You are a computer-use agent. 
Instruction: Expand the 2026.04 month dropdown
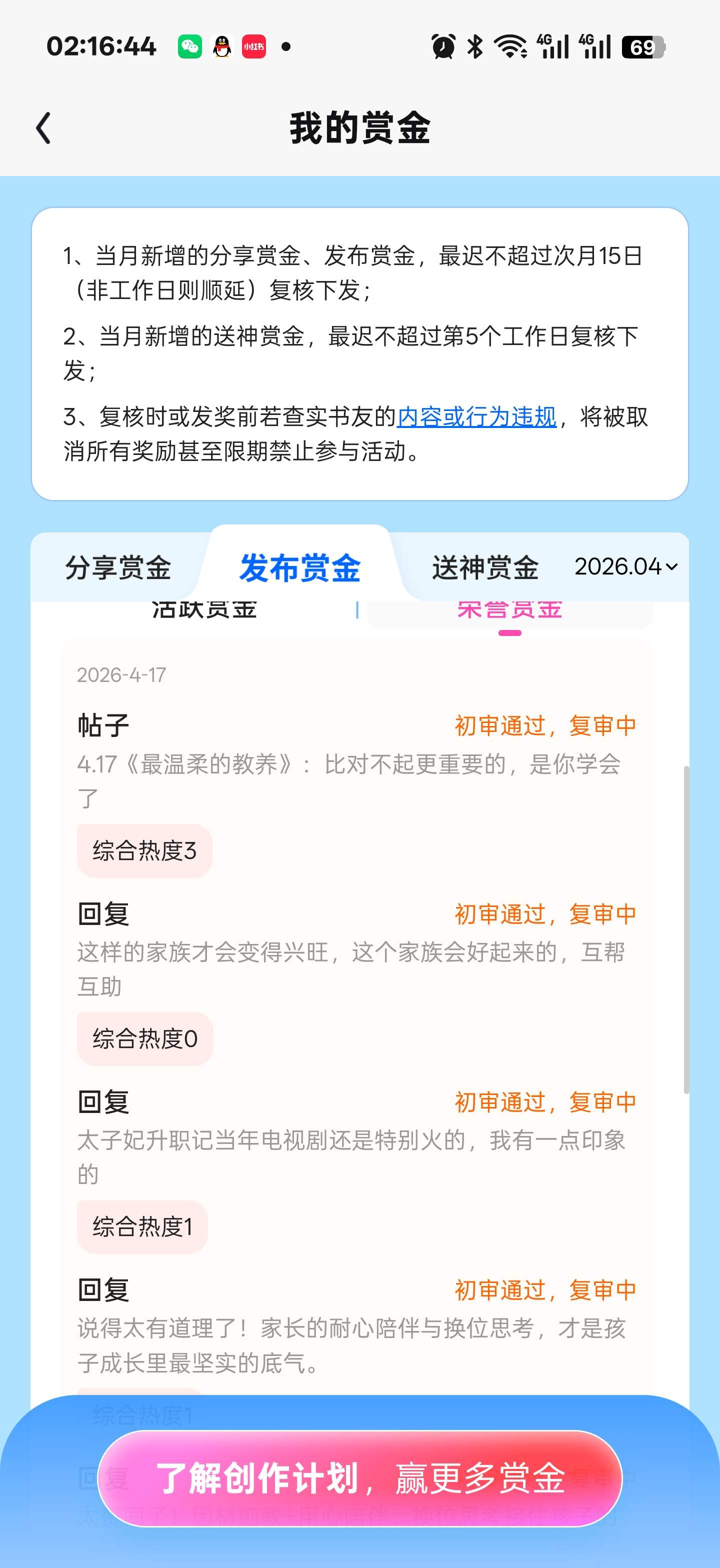tap(625, 566)
